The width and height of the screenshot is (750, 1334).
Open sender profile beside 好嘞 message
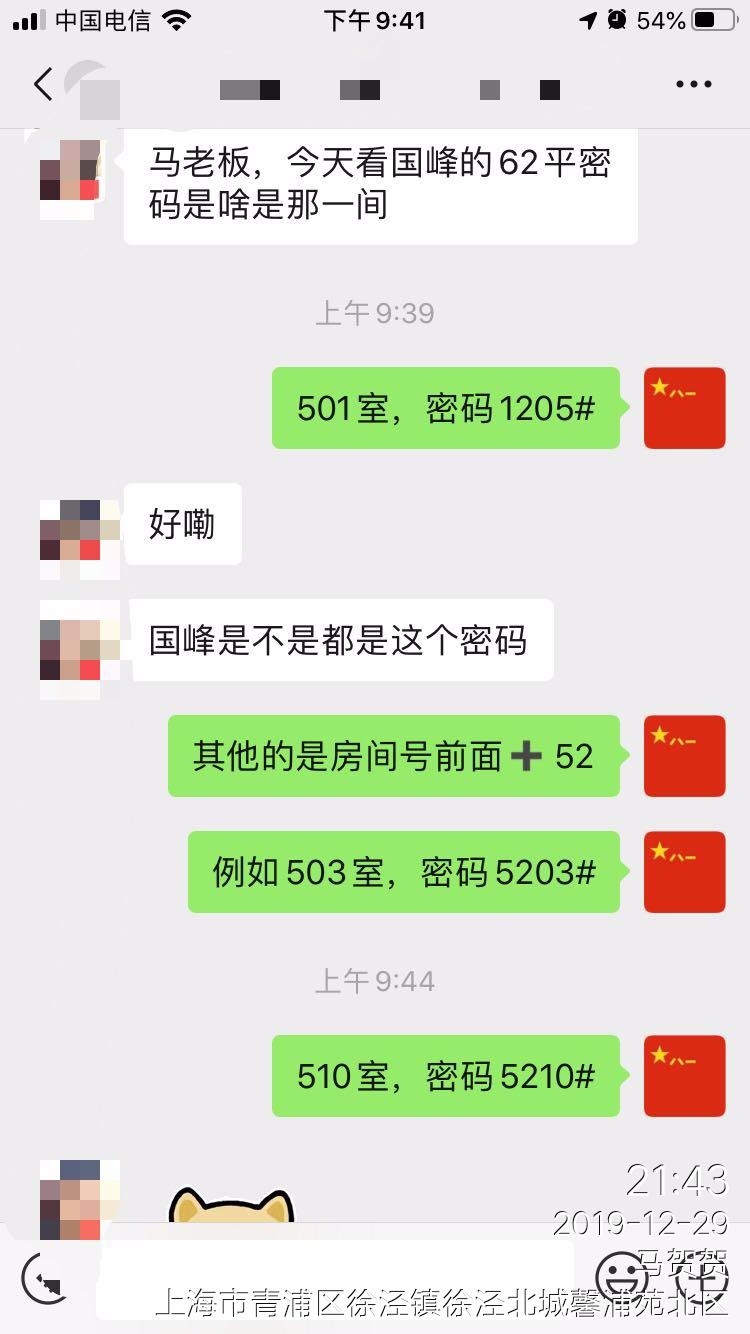pyautogui.click(x=79, y=538)
